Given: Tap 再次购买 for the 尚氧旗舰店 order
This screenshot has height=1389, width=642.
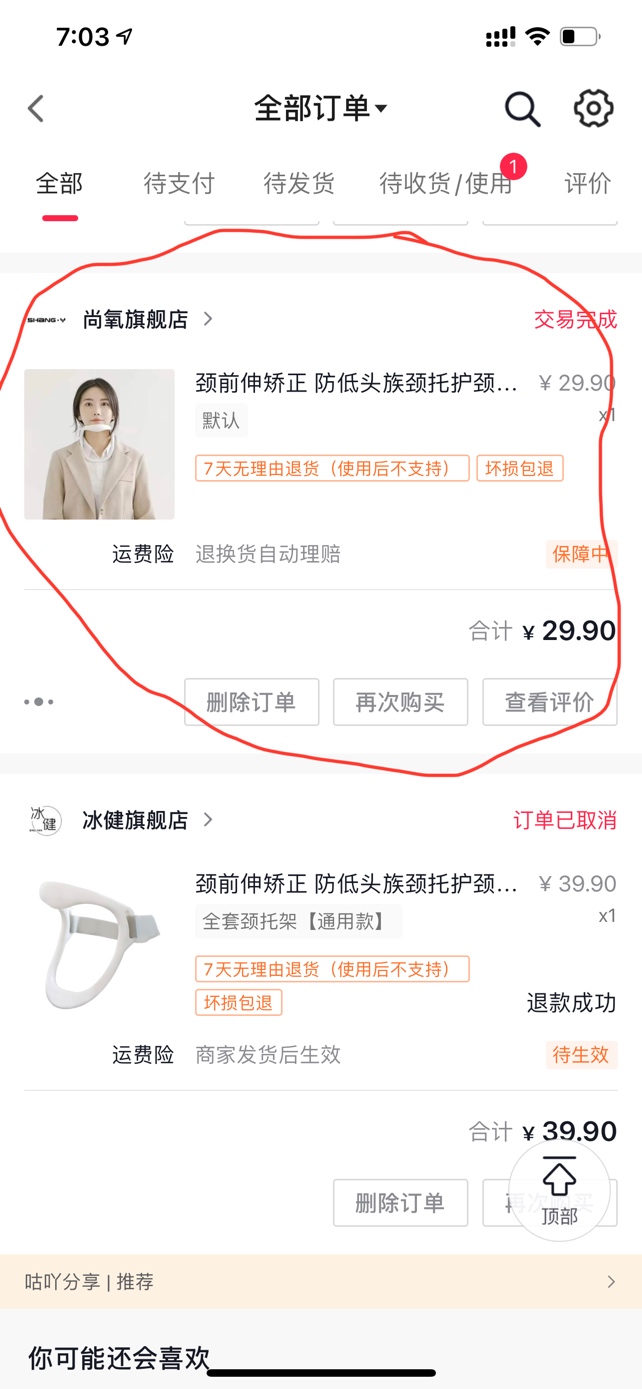Looking at the screenshot, I should pos(400,702).
